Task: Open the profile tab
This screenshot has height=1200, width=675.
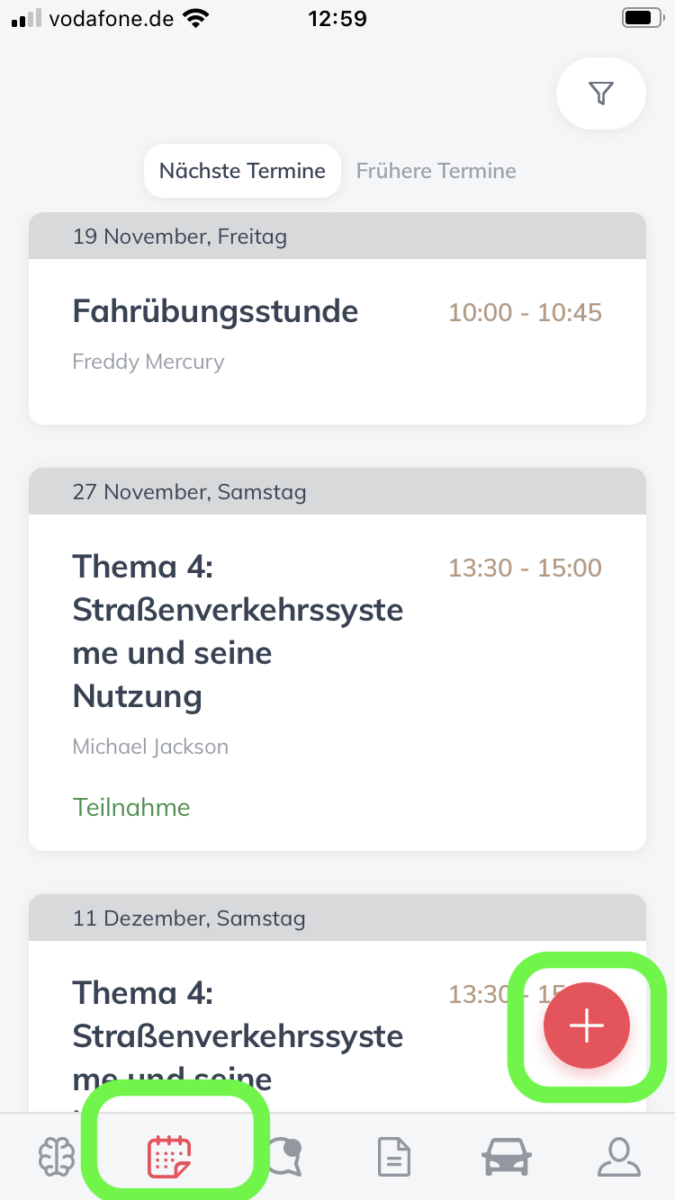Action: (619, 1157)
